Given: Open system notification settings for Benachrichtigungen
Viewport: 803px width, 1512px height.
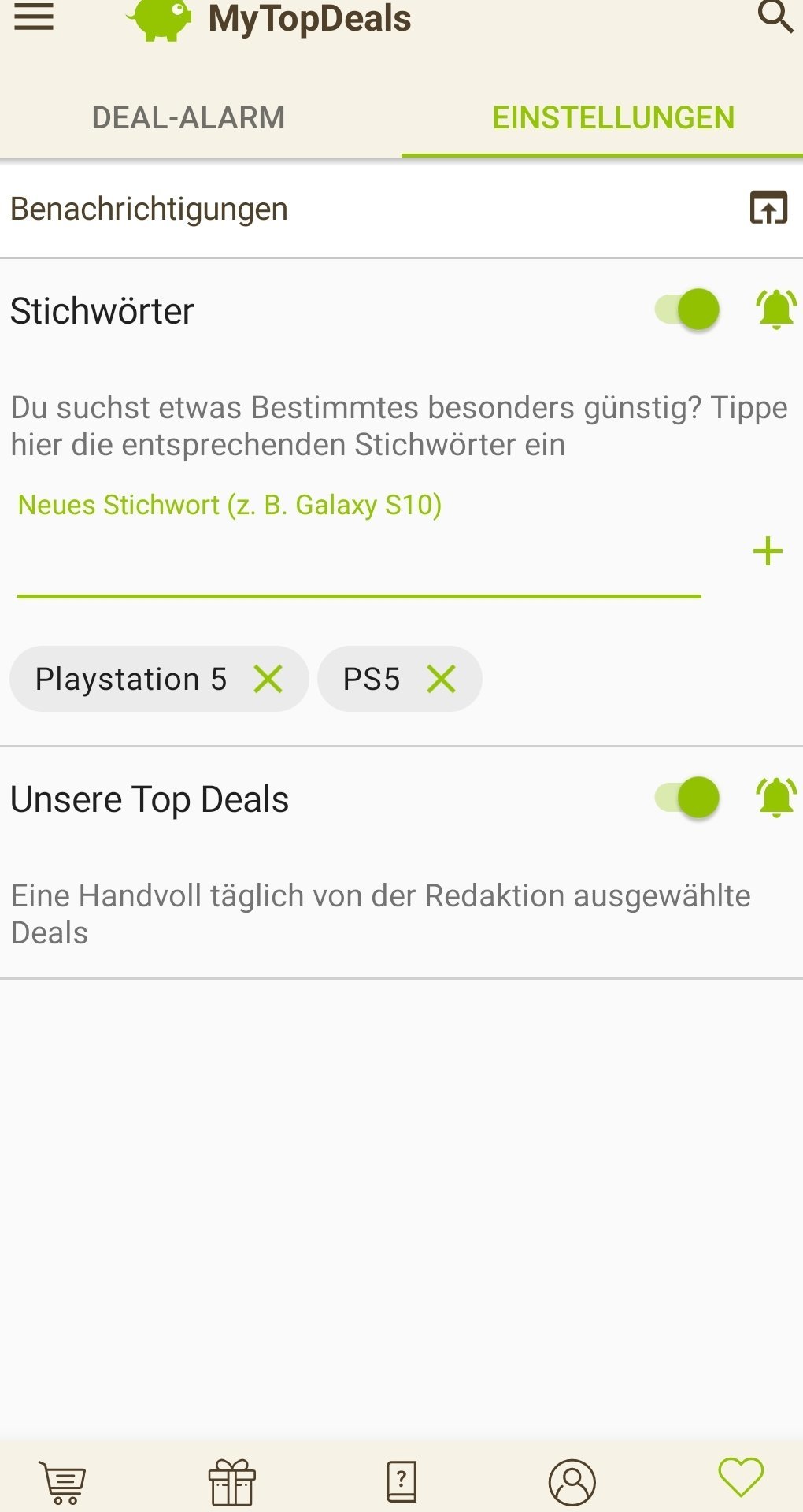Looking at the screenshot, I should (x=768, y=209).
